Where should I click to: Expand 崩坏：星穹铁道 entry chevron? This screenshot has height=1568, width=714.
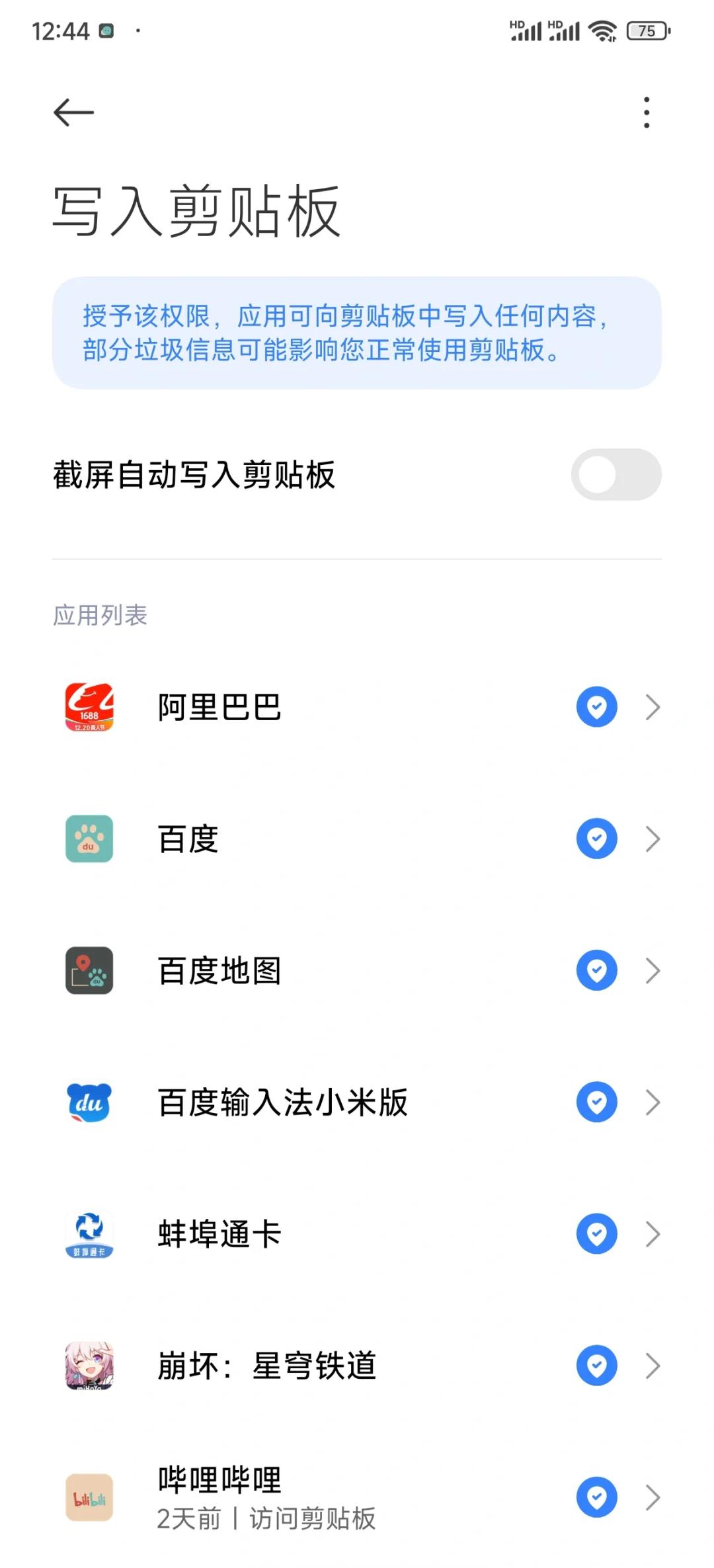click(652, 1365)
